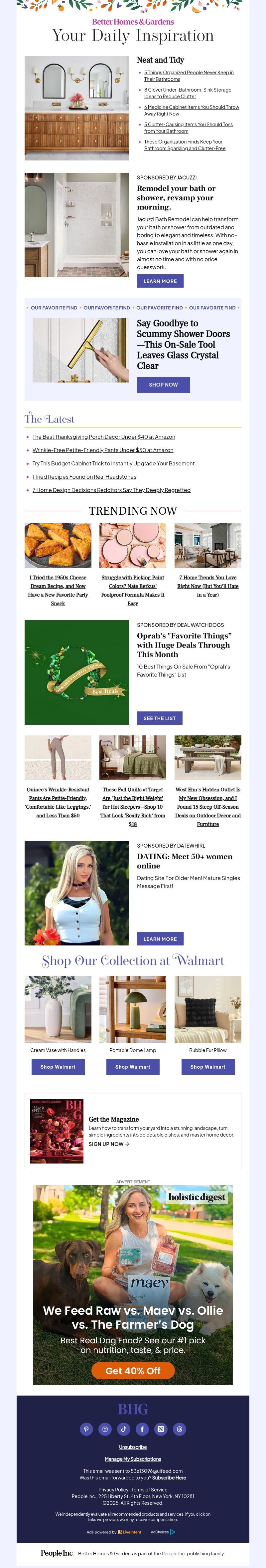Open the budget cabinet trick basement article
266x1568 pixels.
pyautogui.click(x=114, y=463)
